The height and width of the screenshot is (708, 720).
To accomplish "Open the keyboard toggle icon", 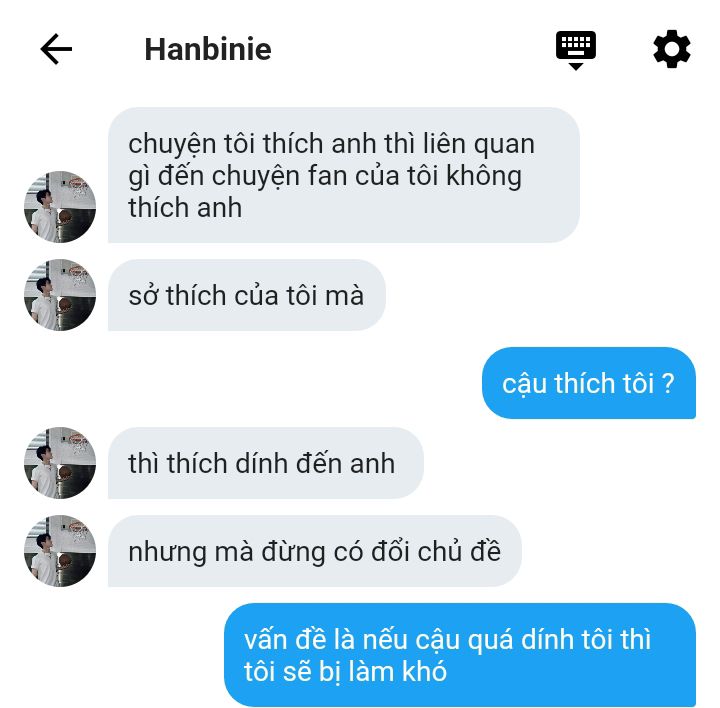I will [576, 49].
